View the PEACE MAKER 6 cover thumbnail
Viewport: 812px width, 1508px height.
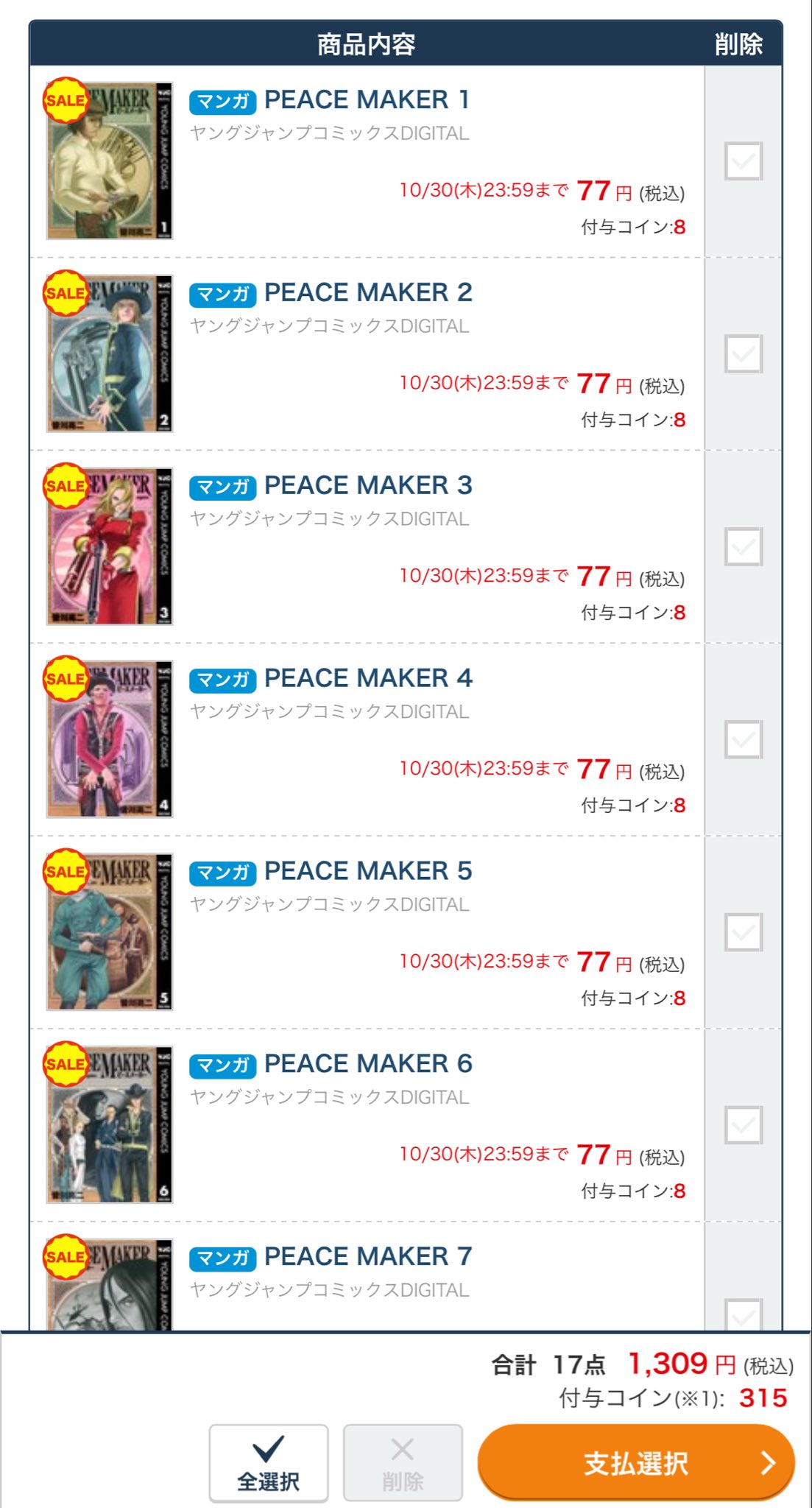click(110, 1125)
